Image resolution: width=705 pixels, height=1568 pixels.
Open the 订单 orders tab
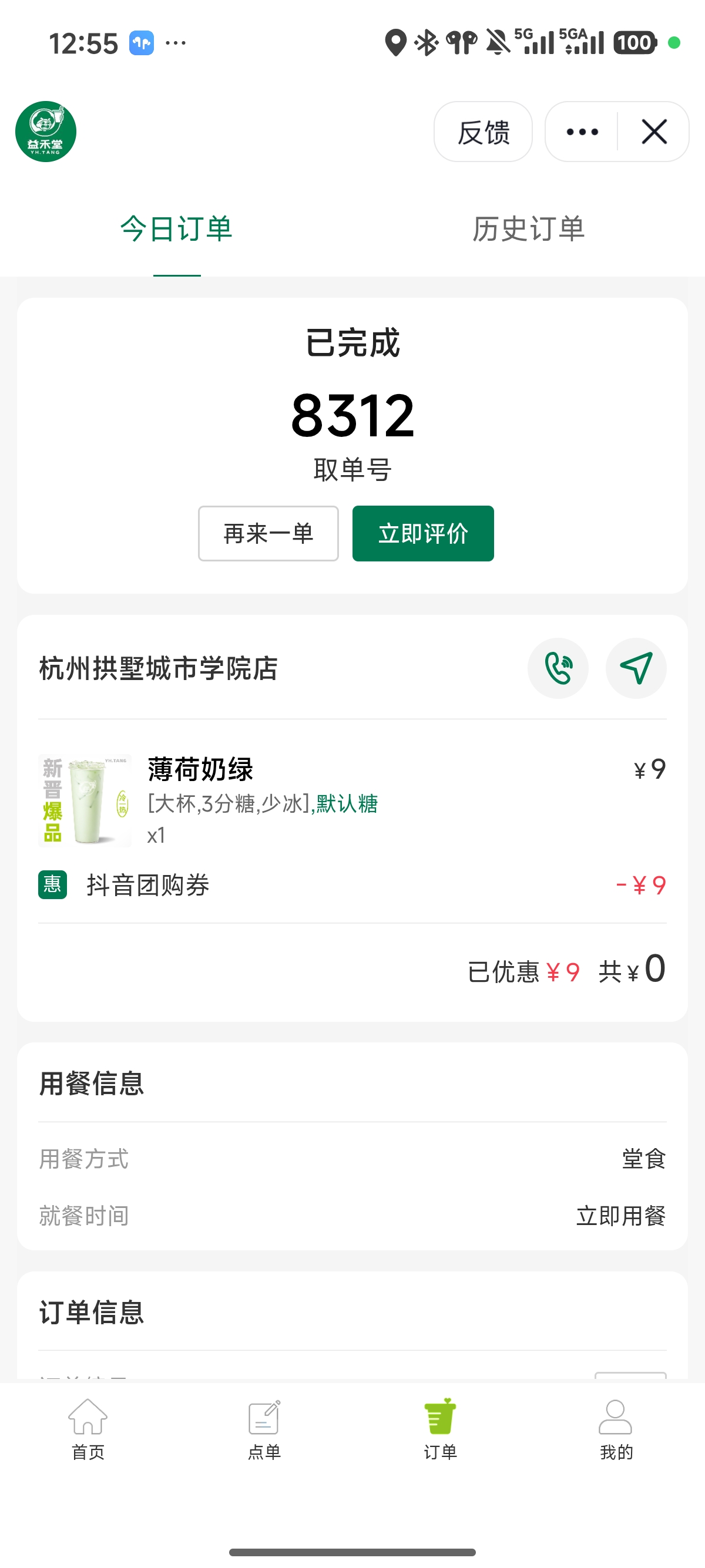click(440, 1429)
